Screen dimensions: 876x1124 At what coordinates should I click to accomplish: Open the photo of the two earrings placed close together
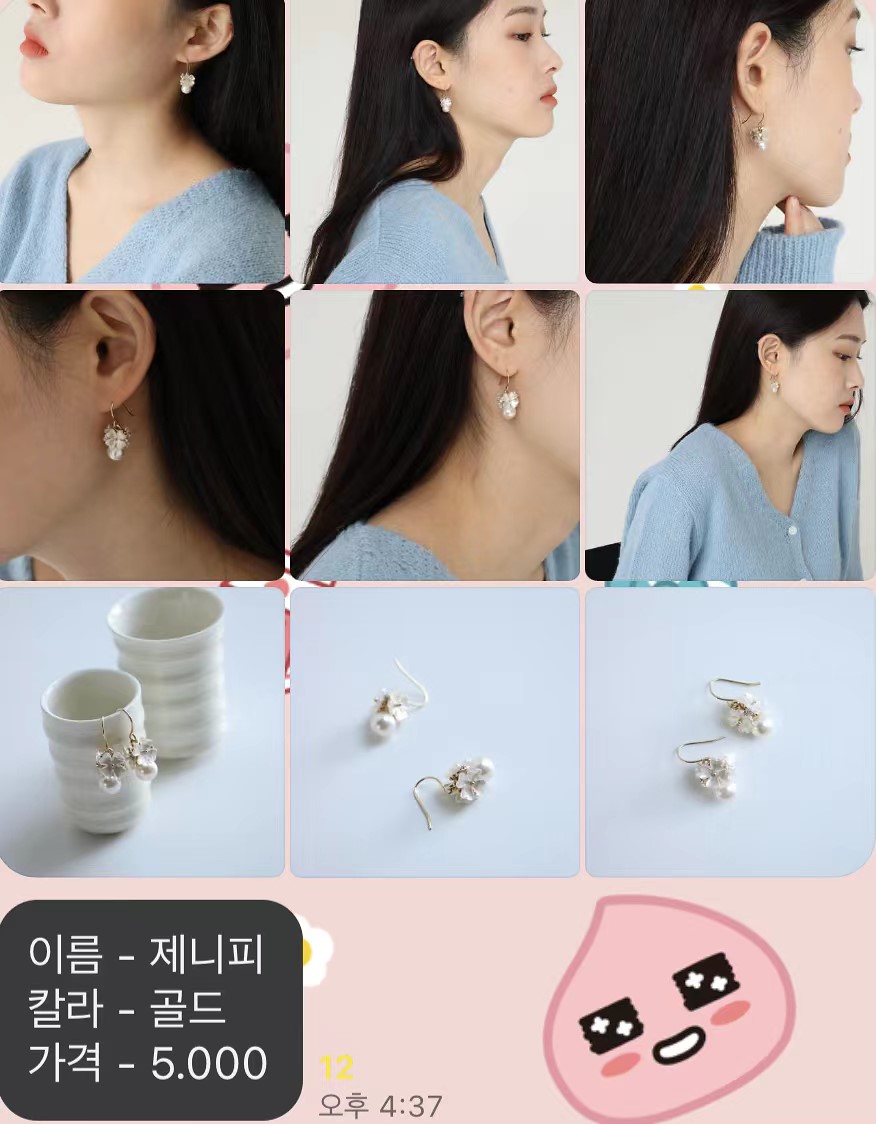[x=729, y=732]
